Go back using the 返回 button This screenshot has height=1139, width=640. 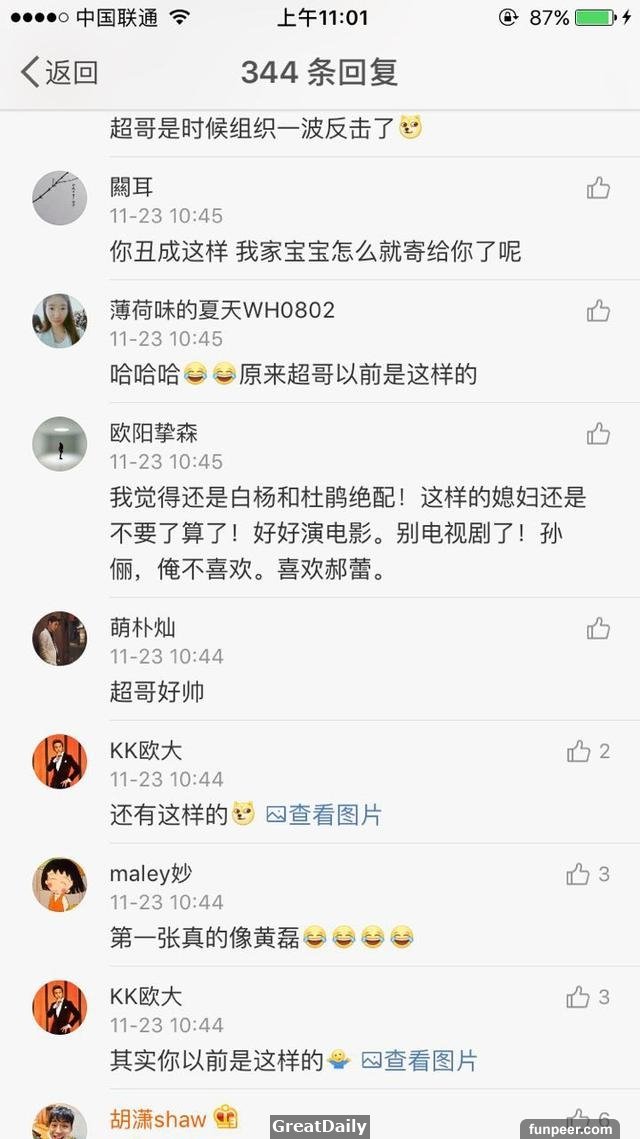(60, 72)
